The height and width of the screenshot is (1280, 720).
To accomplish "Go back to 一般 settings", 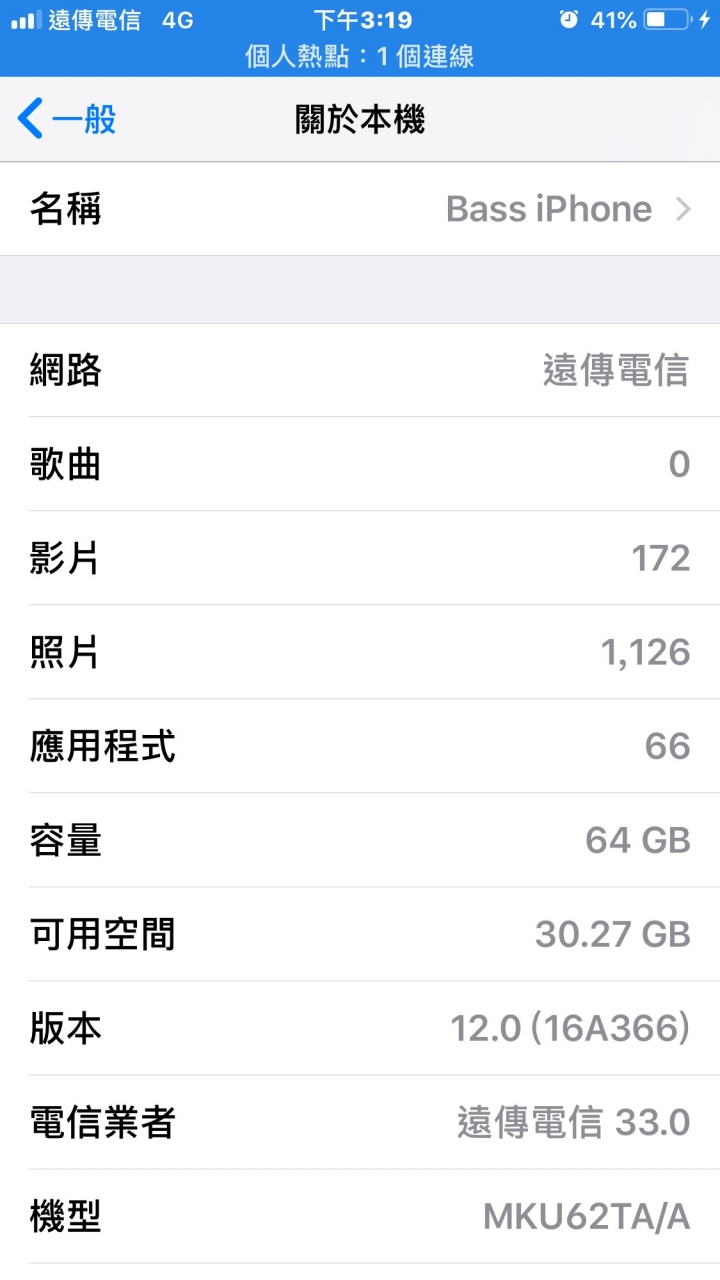I will tap(67, 119).
